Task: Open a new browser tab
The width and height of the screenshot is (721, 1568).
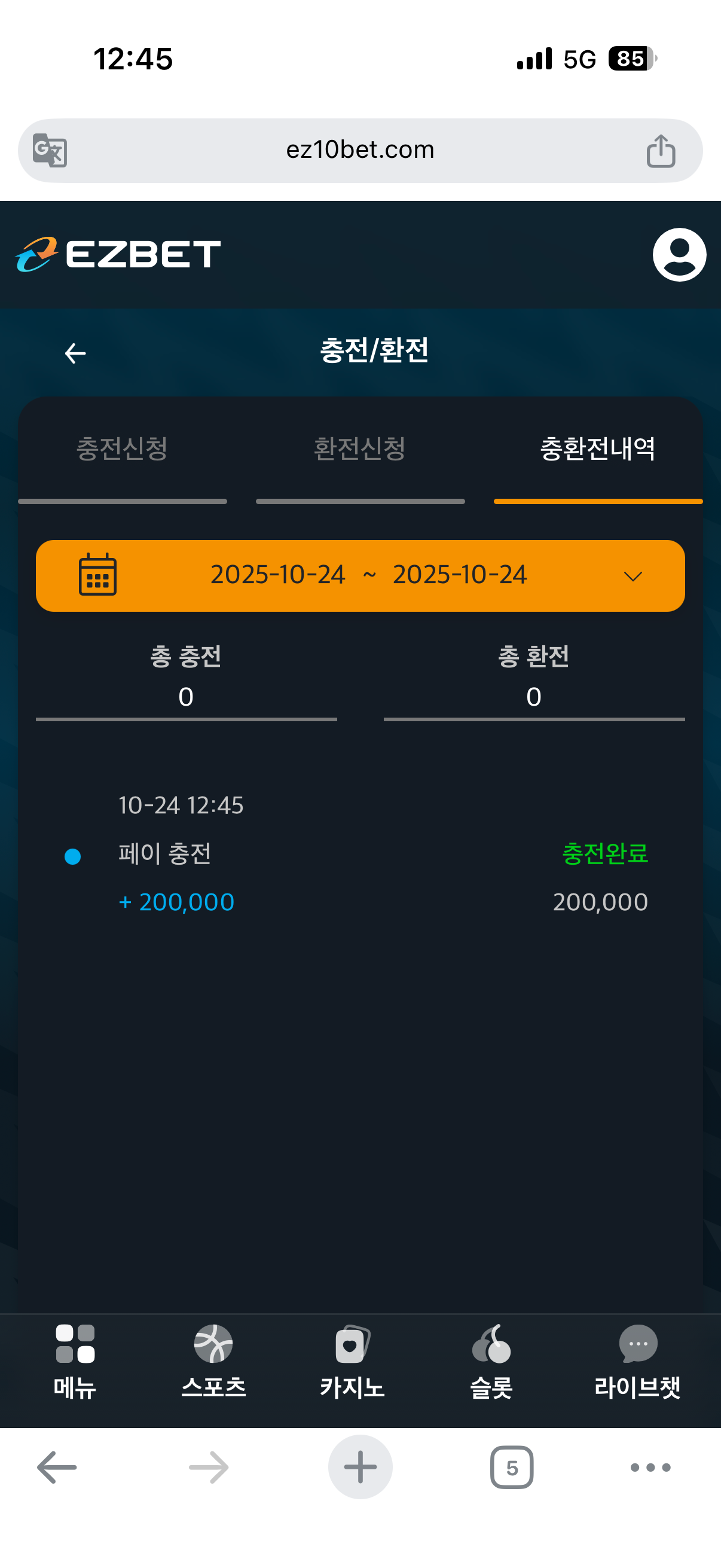Action: coord(360,1467)
